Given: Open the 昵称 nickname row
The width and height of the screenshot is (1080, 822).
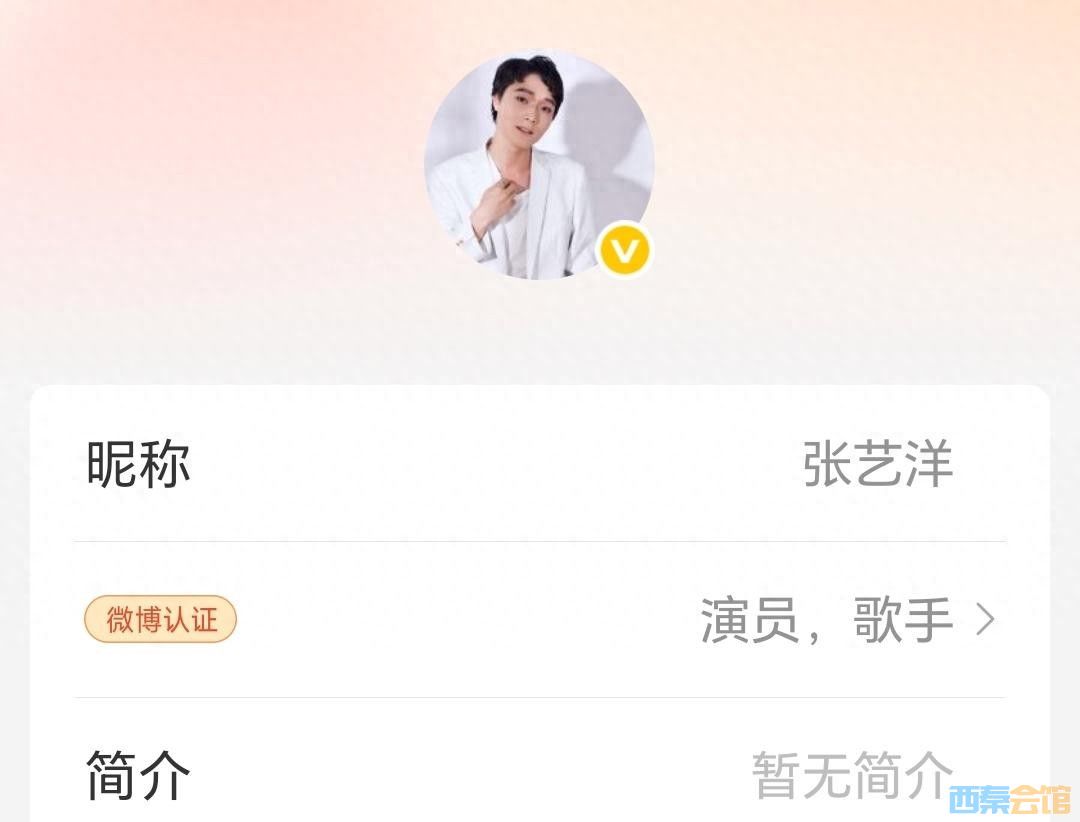Looking at the screenshot, I should point(540,465).
